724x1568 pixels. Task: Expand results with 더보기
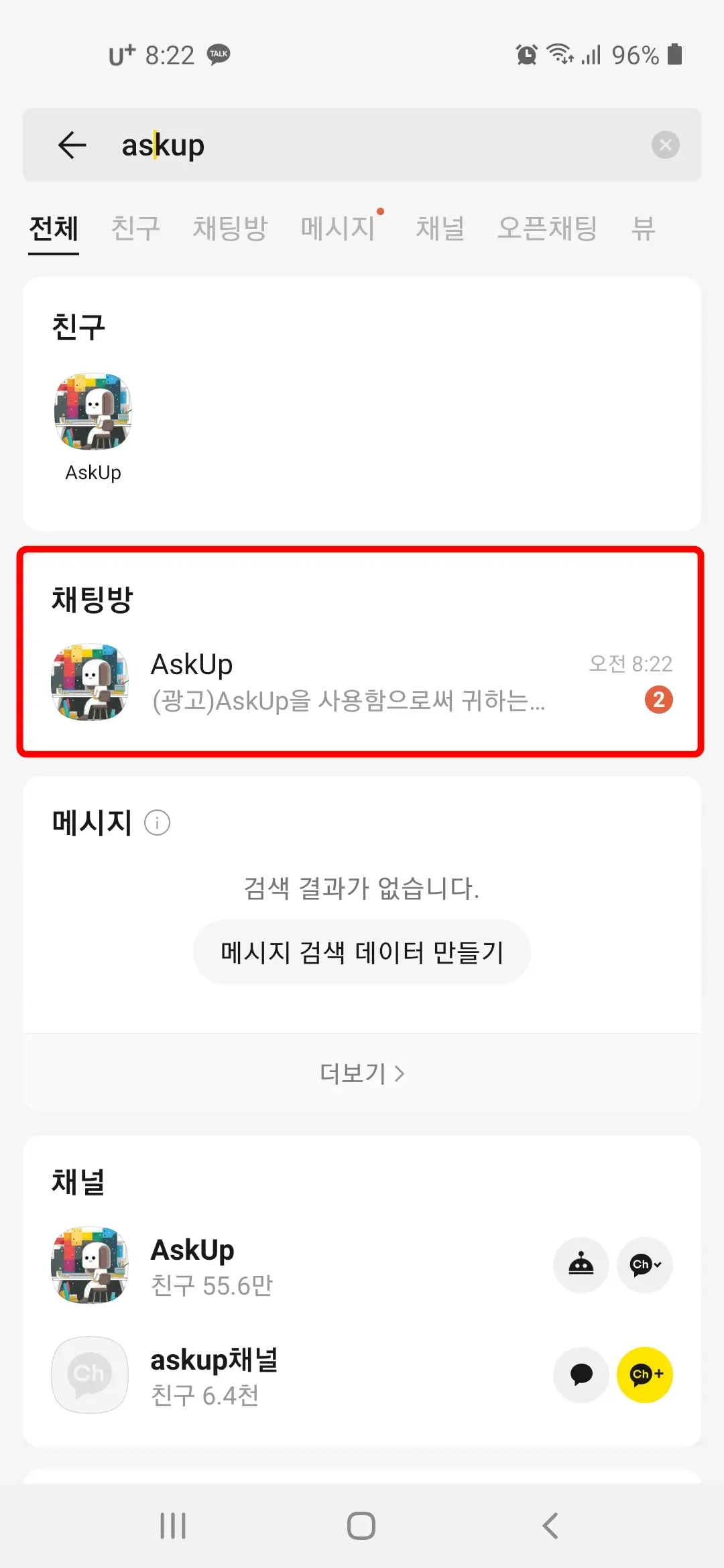[x=362, y=1073]
